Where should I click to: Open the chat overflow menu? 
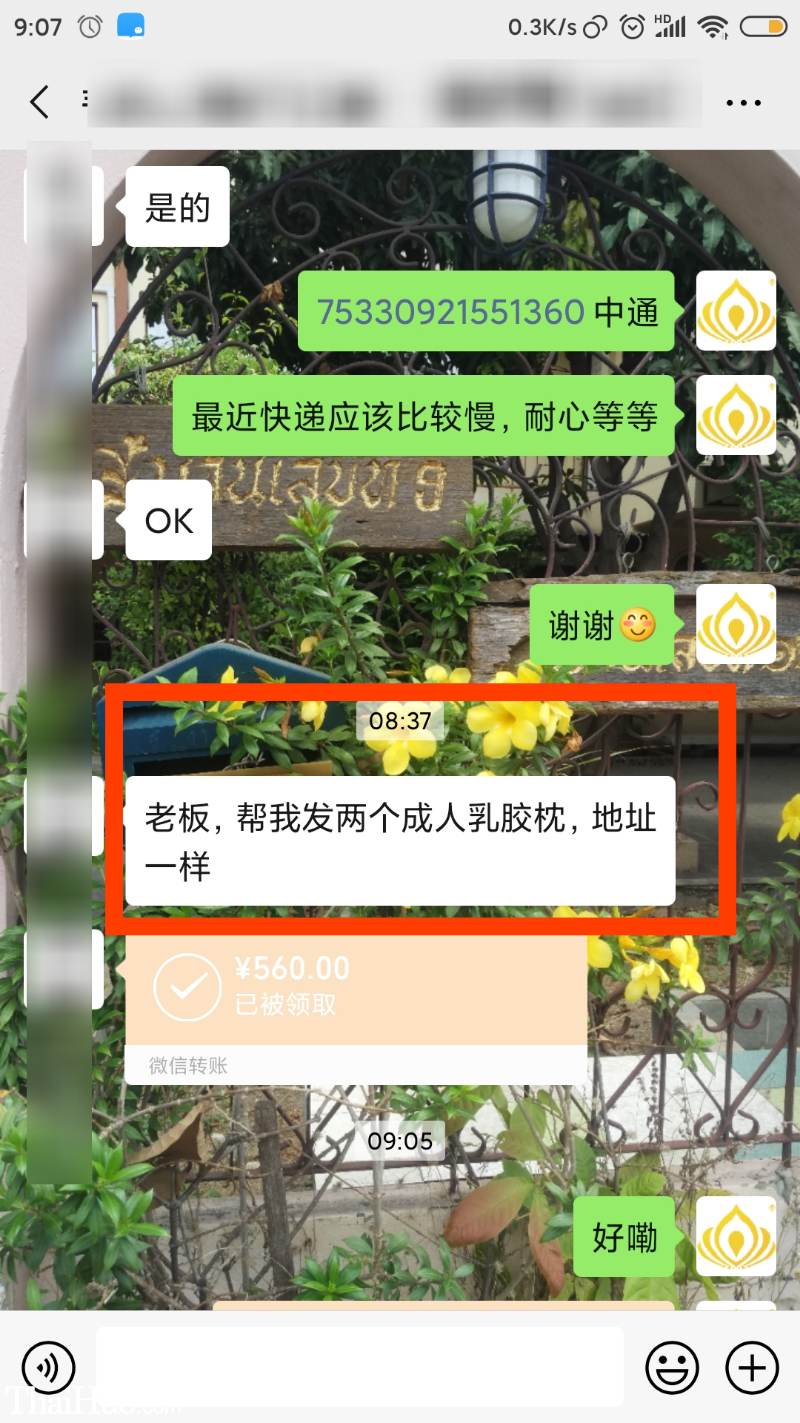click(x=743, y=102)
